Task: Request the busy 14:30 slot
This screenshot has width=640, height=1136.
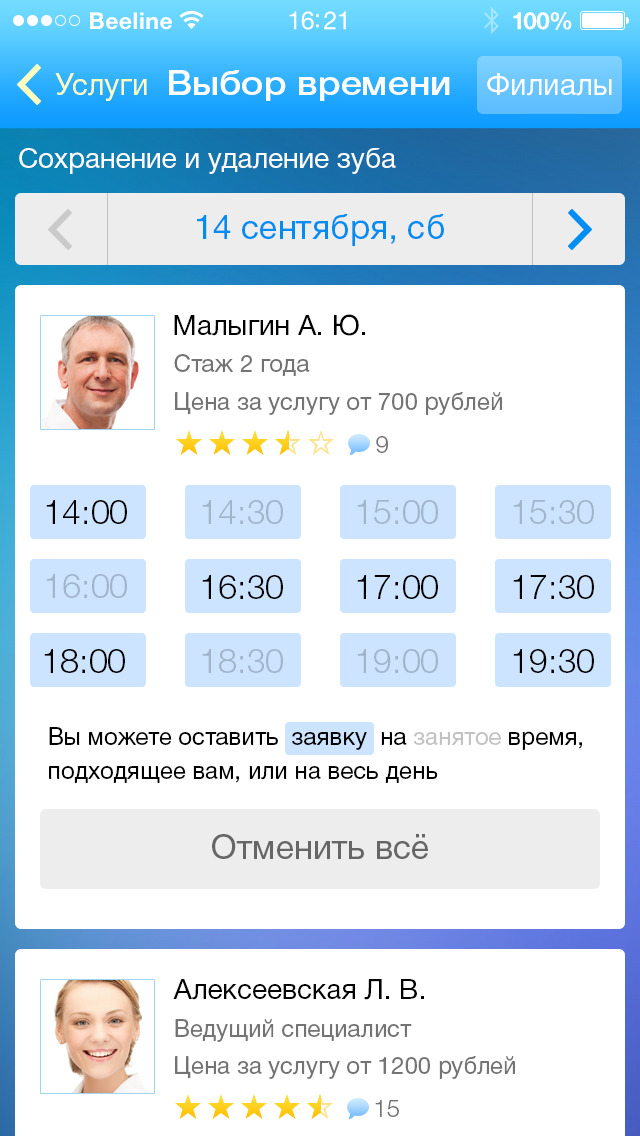Action: (x=243, y=512)
